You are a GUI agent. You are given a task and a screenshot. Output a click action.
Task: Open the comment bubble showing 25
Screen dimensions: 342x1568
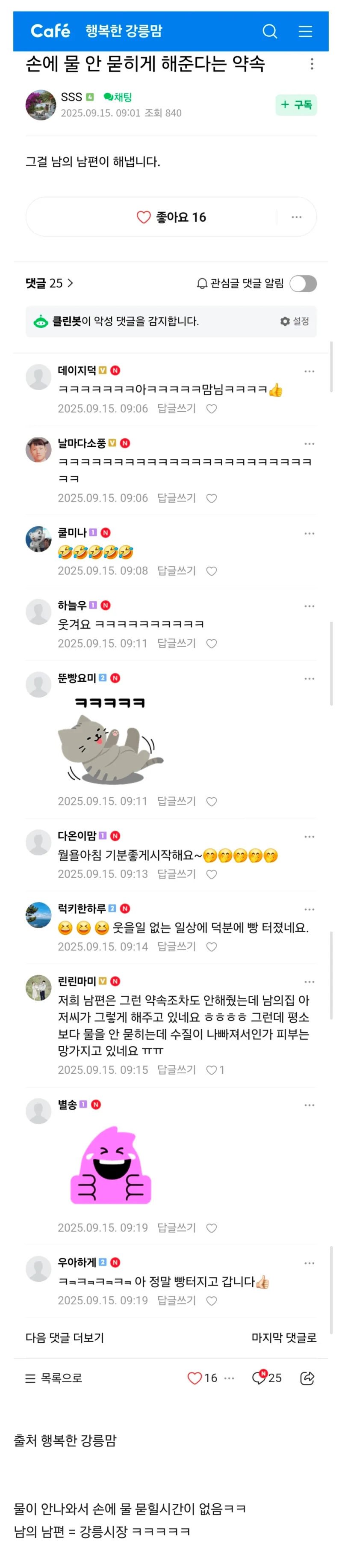click(x=266, y=1378)
